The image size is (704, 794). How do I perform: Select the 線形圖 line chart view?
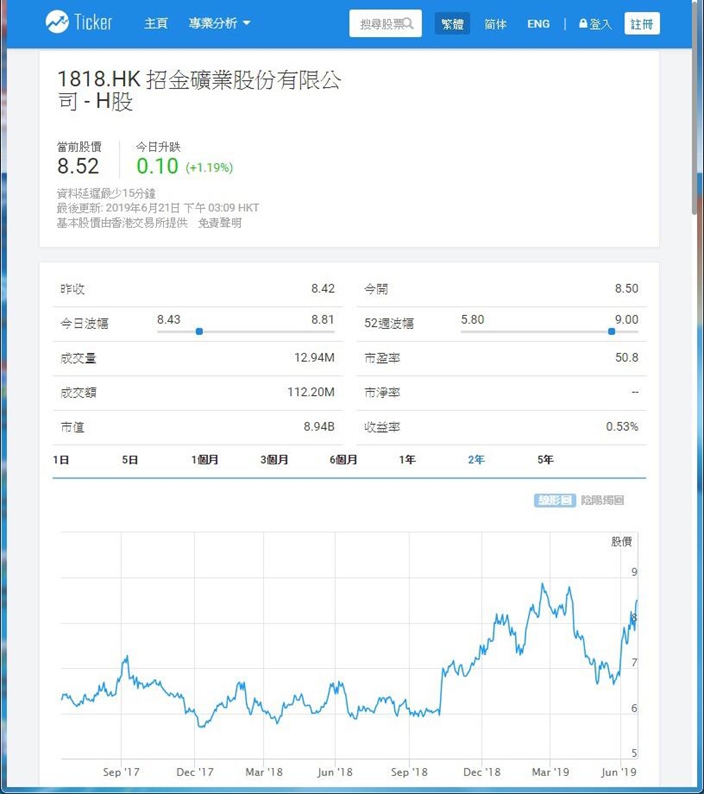click(x=555, y=500)
